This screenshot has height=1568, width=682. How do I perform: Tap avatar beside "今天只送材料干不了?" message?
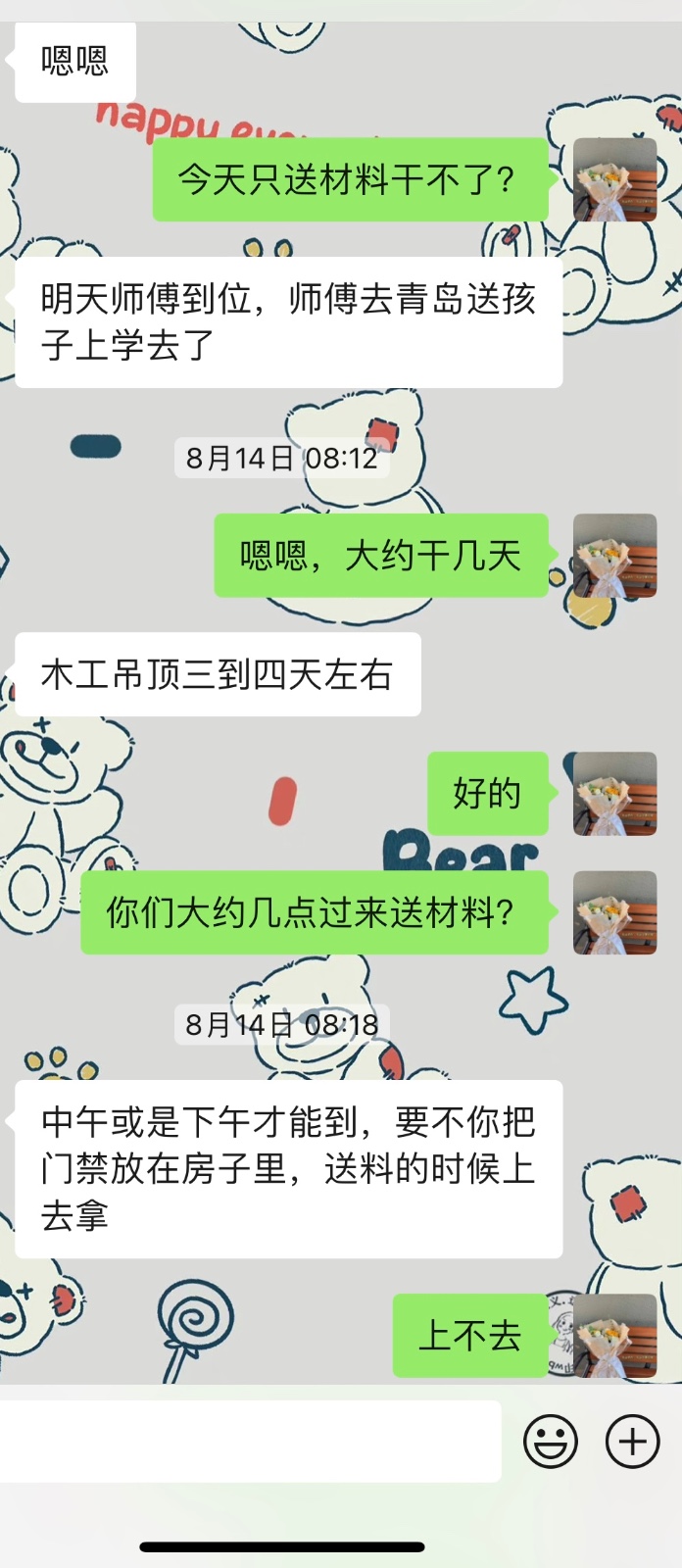[x=614, y=179]
